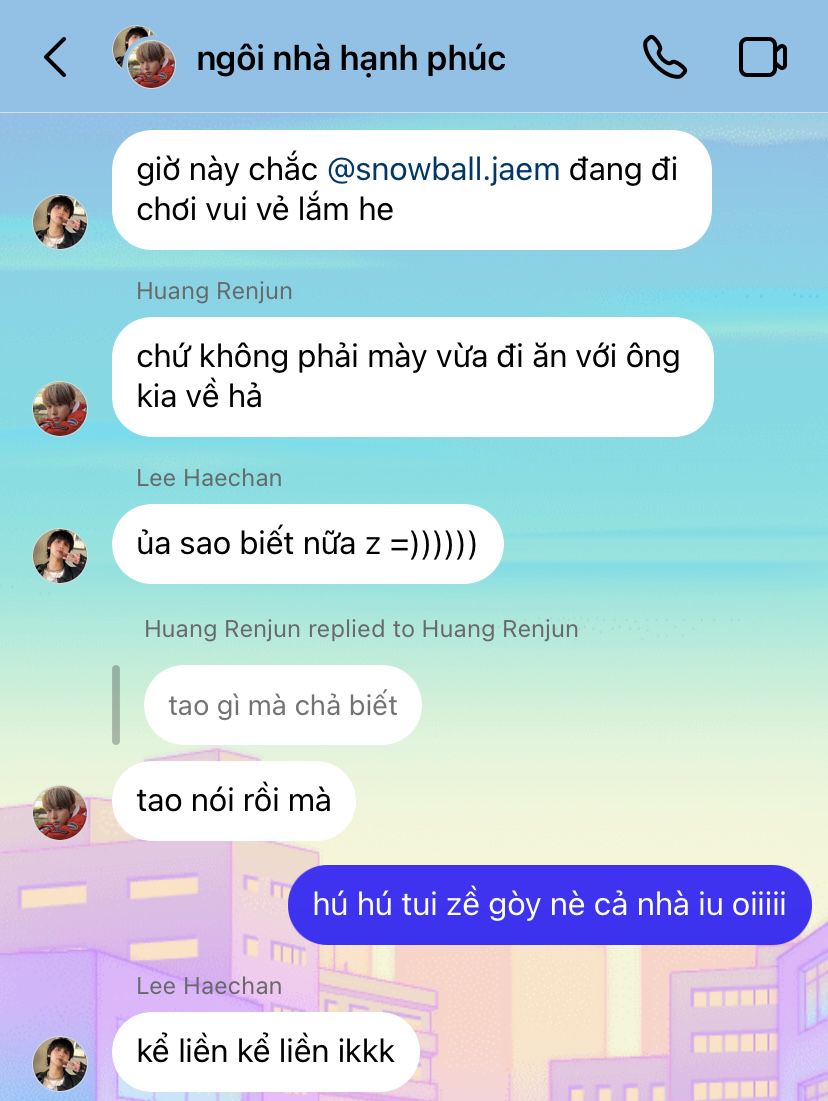The height and width of the screenshot is (1101, 828).
Task: Tap the quoted reply 'tao gì mà chả biết'
Action: coord(282,705)
